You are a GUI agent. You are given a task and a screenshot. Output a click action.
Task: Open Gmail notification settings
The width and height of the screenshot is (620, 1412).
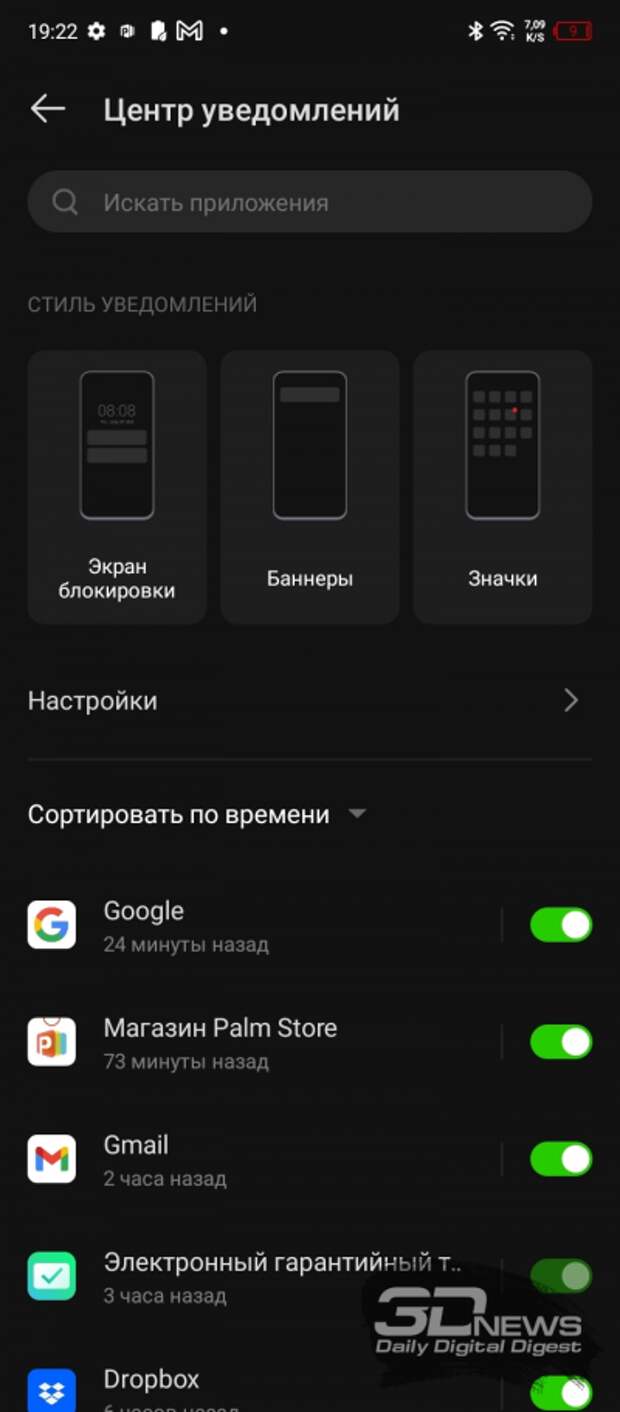(x=260, y=1159)
